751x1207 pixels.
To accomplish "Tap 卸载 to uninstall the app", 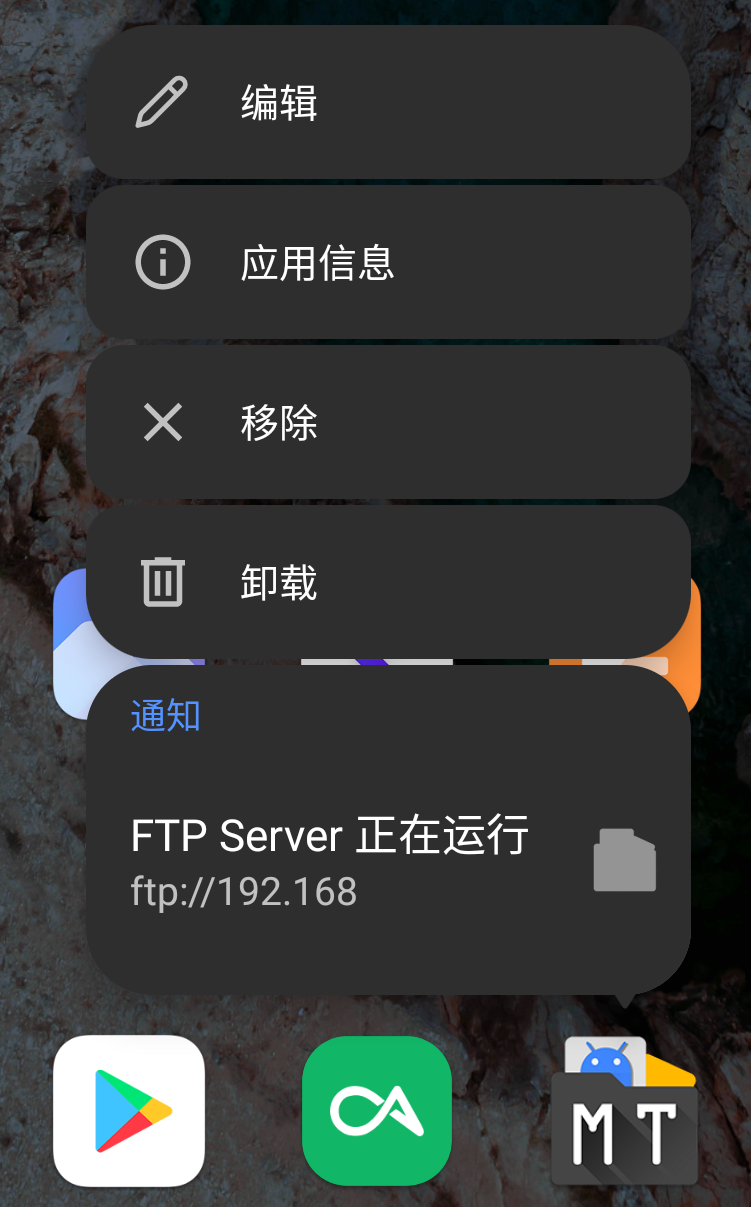I will pyautogui.click(x=388, y=582).
